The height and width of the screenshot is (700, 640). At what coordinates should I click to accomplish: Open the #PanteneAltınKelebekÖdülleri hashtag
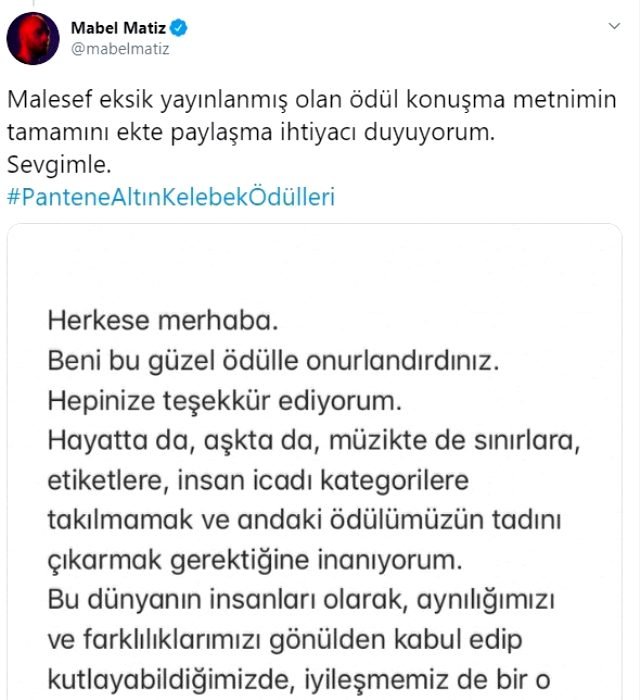[x=170, y=196]
